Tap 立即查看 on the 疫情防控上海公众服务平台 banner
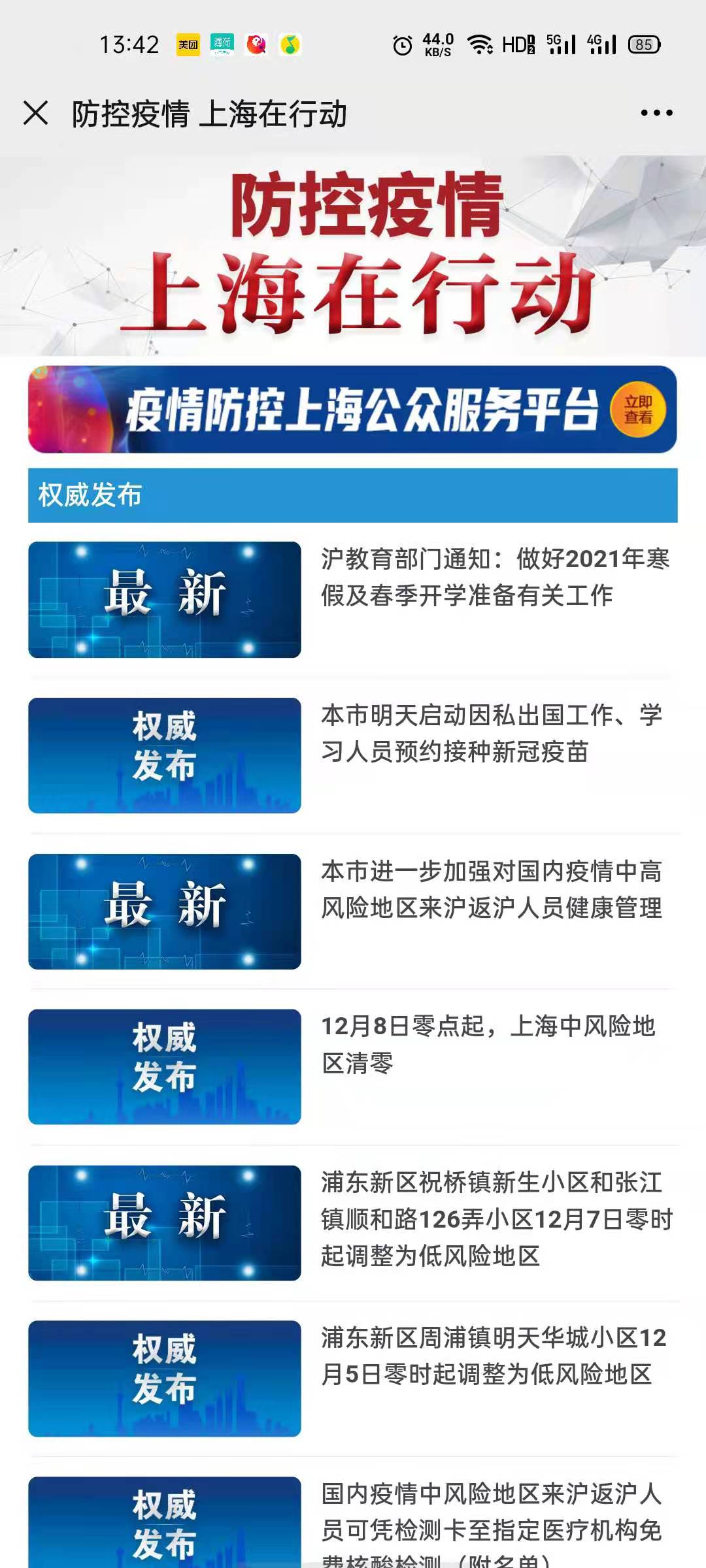This screenshot has height=1568, width=706. tap(637, 410)
